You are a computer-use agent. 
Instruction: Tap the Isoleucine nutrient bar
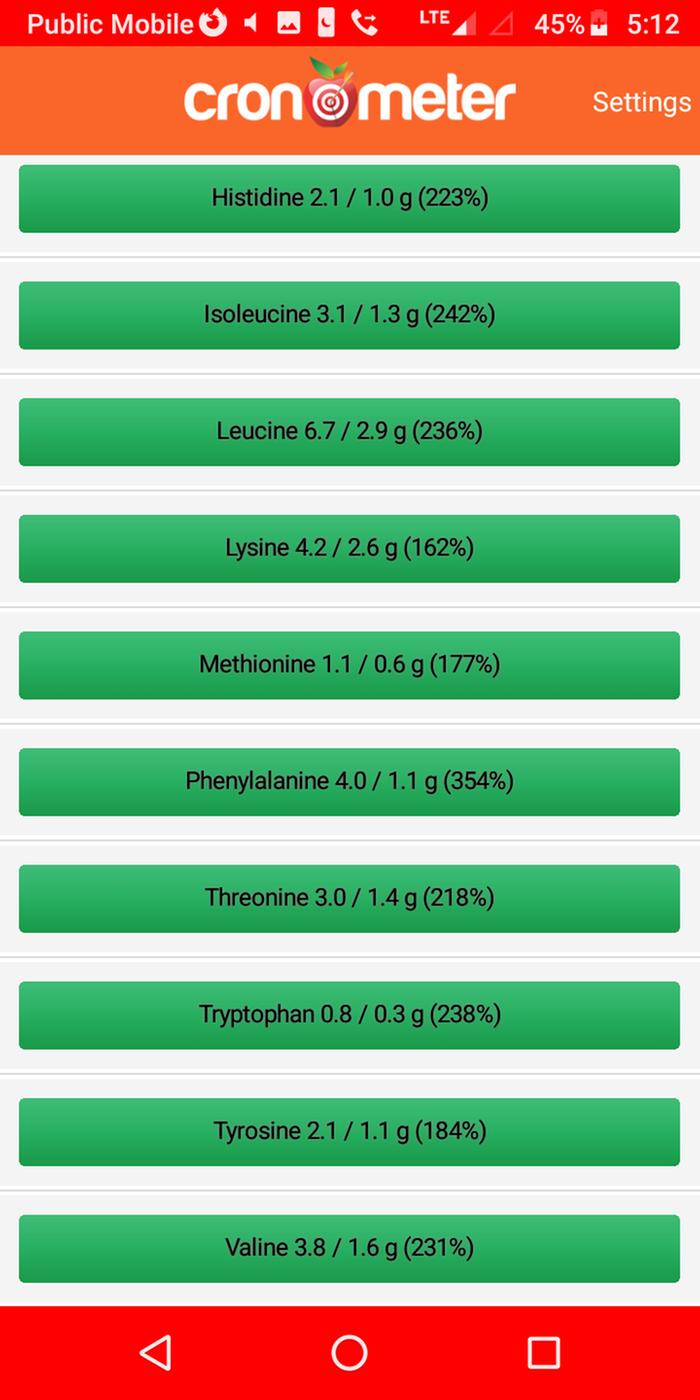click(349, 315)
